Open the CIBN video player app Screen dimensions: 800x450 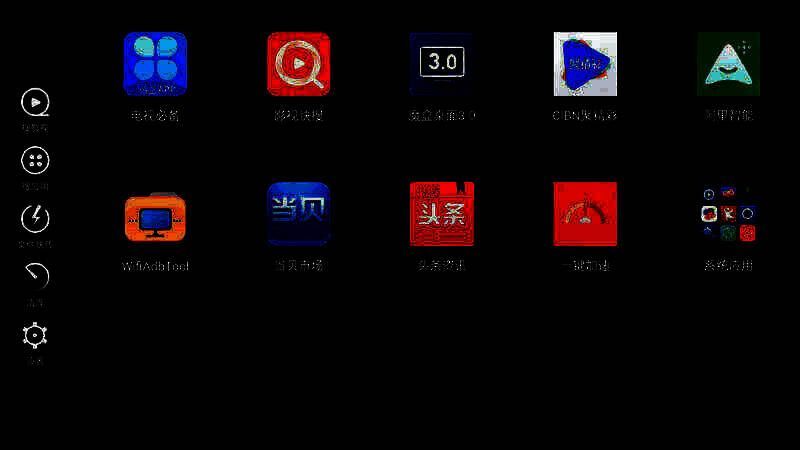(585, 64)
